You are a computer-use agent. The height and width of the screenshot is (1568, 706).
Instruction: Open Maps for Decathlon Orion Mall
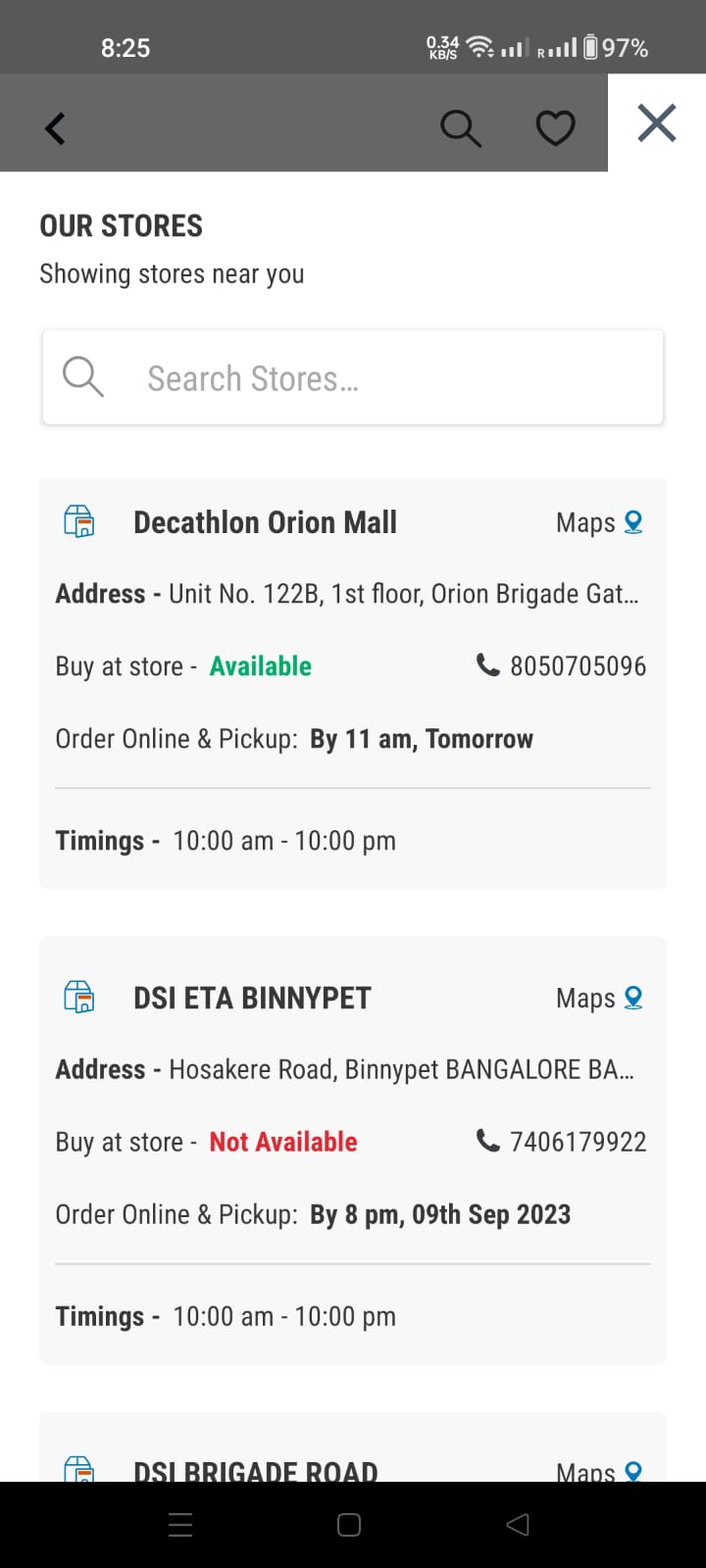599,522
